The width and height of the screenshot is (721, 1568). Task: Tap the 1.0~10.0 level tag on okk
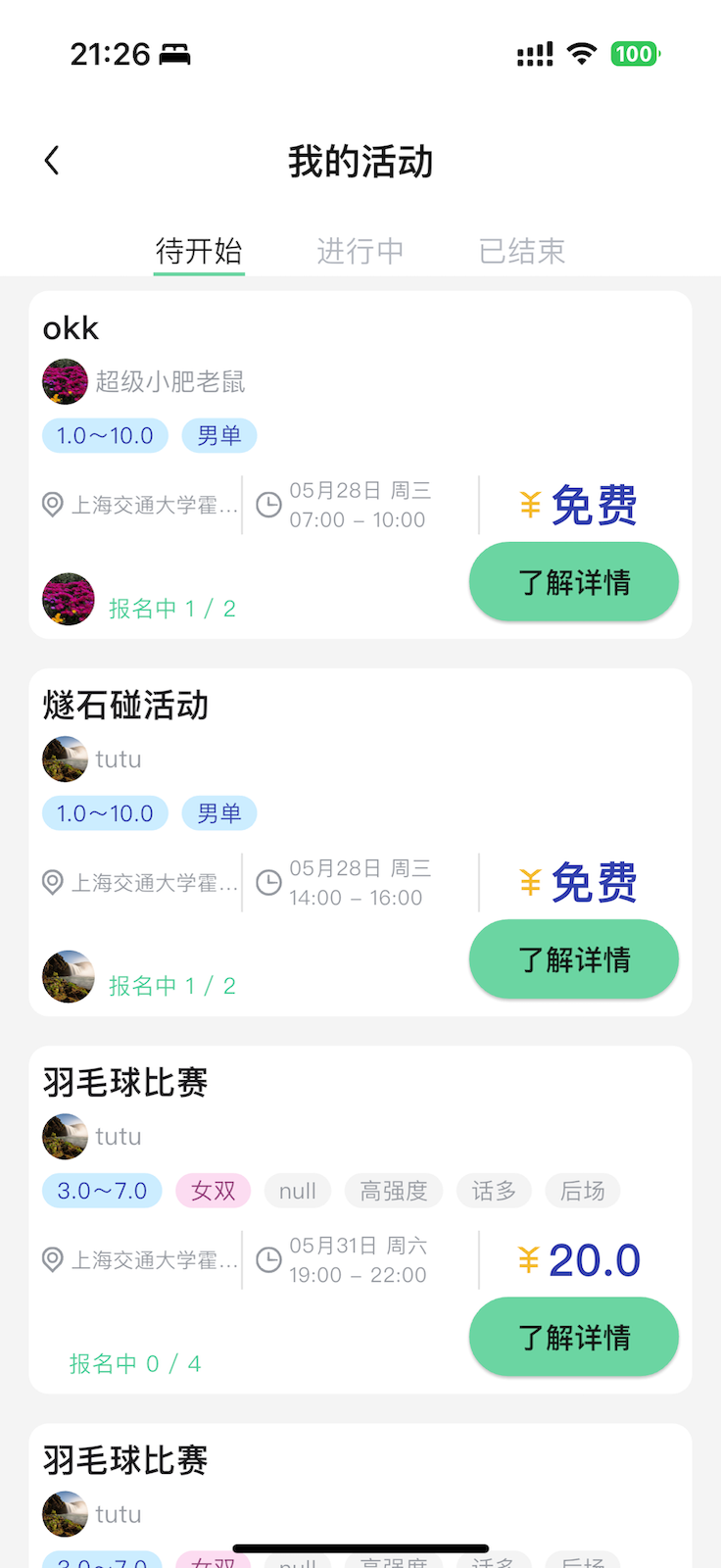(x=105, y=435)
